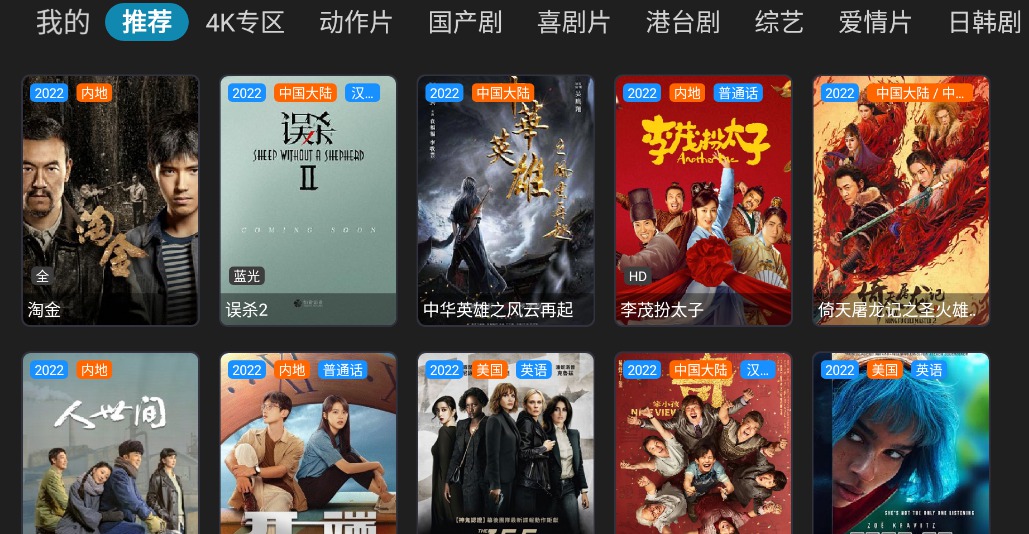Screen dimensions: 1029x534
Task: Play 中华英雄之风云再起
Action: [x=506, y=200]
